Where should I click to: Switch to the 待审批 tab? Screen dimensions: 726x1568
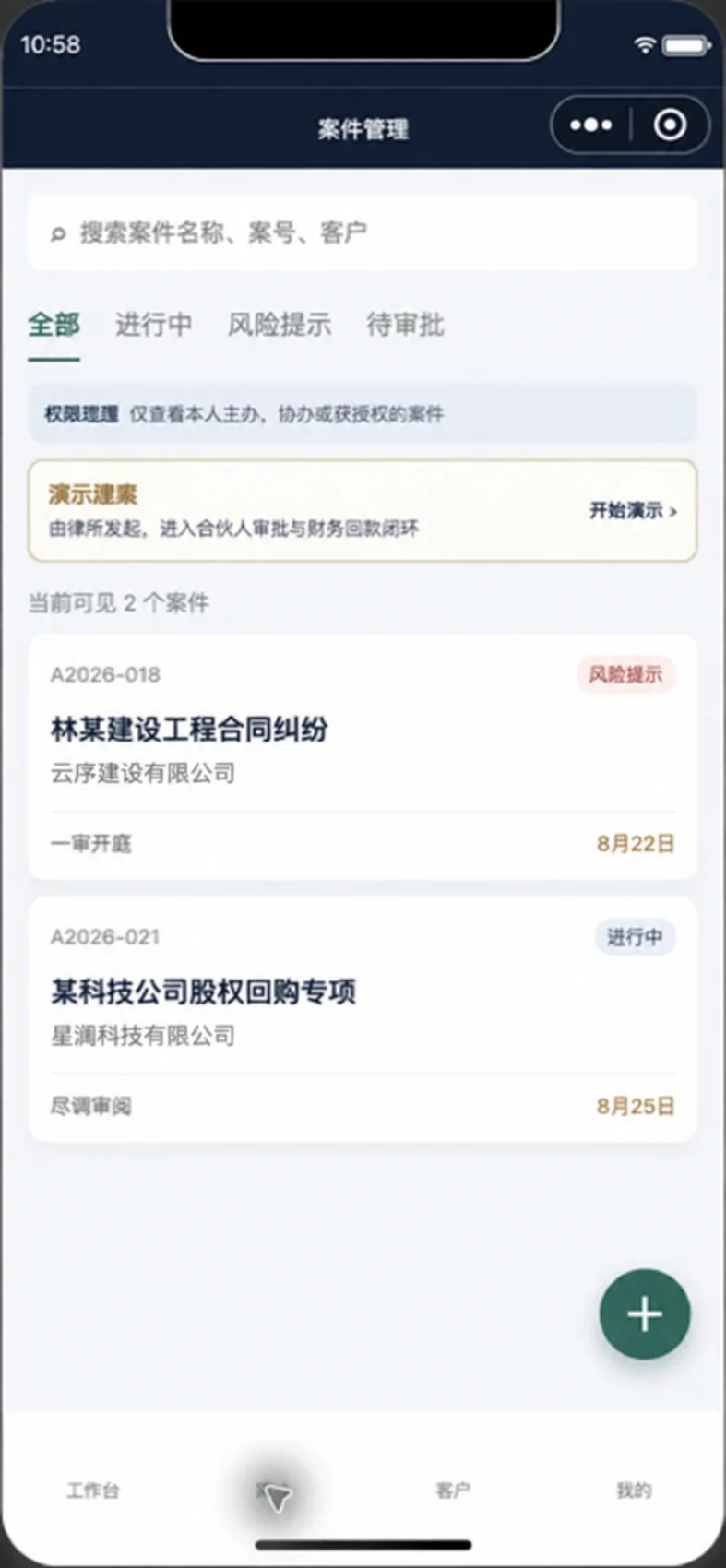[x=405, y=325]
